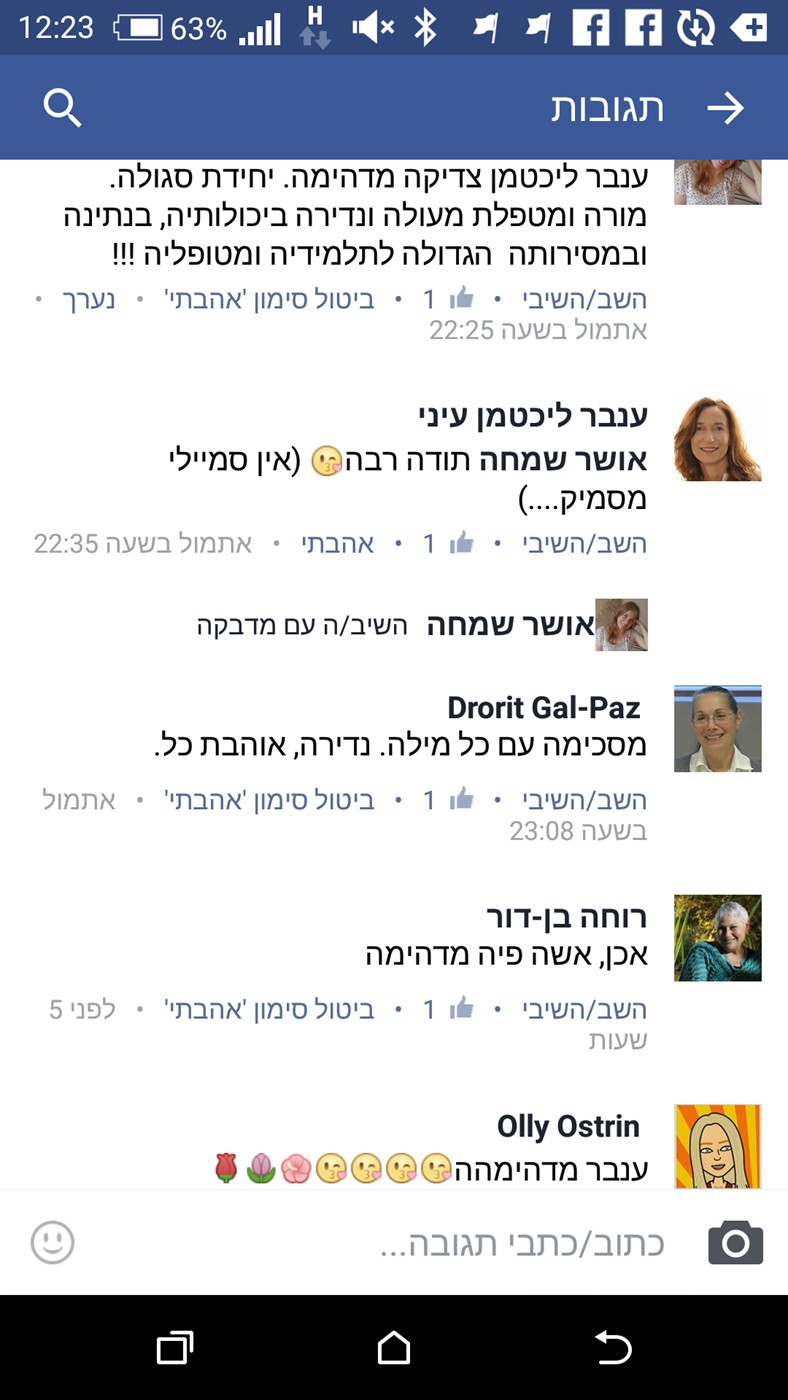Reply to ענבר ליכטמן עיני's comment
The image size is (788, 1400).
(584, 544)
